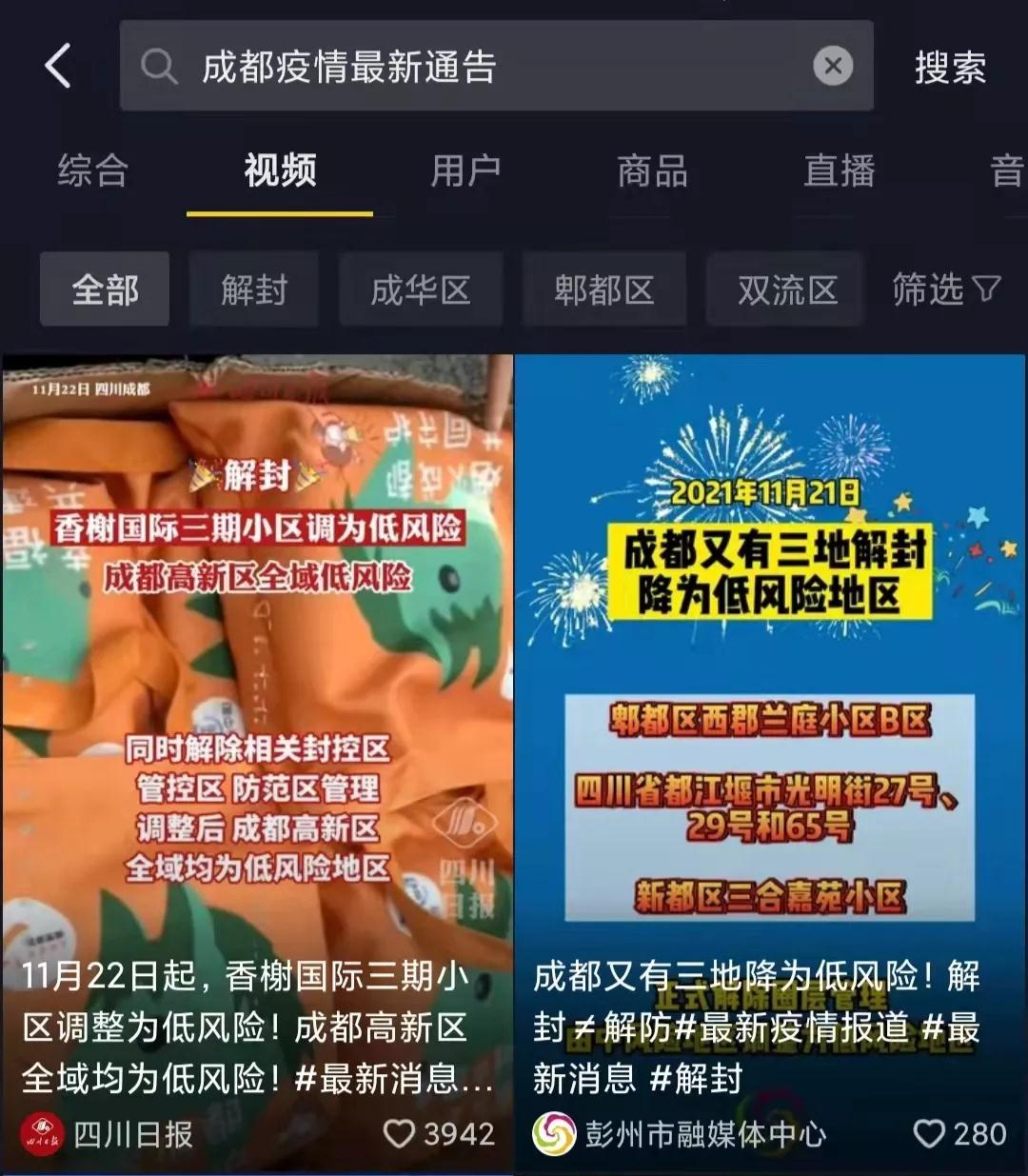Image resolution: width=1028 pixels, height=1176 pixels.
Task: Like the 彭州市融媒体中心 video
Action: click(929, 1133)
